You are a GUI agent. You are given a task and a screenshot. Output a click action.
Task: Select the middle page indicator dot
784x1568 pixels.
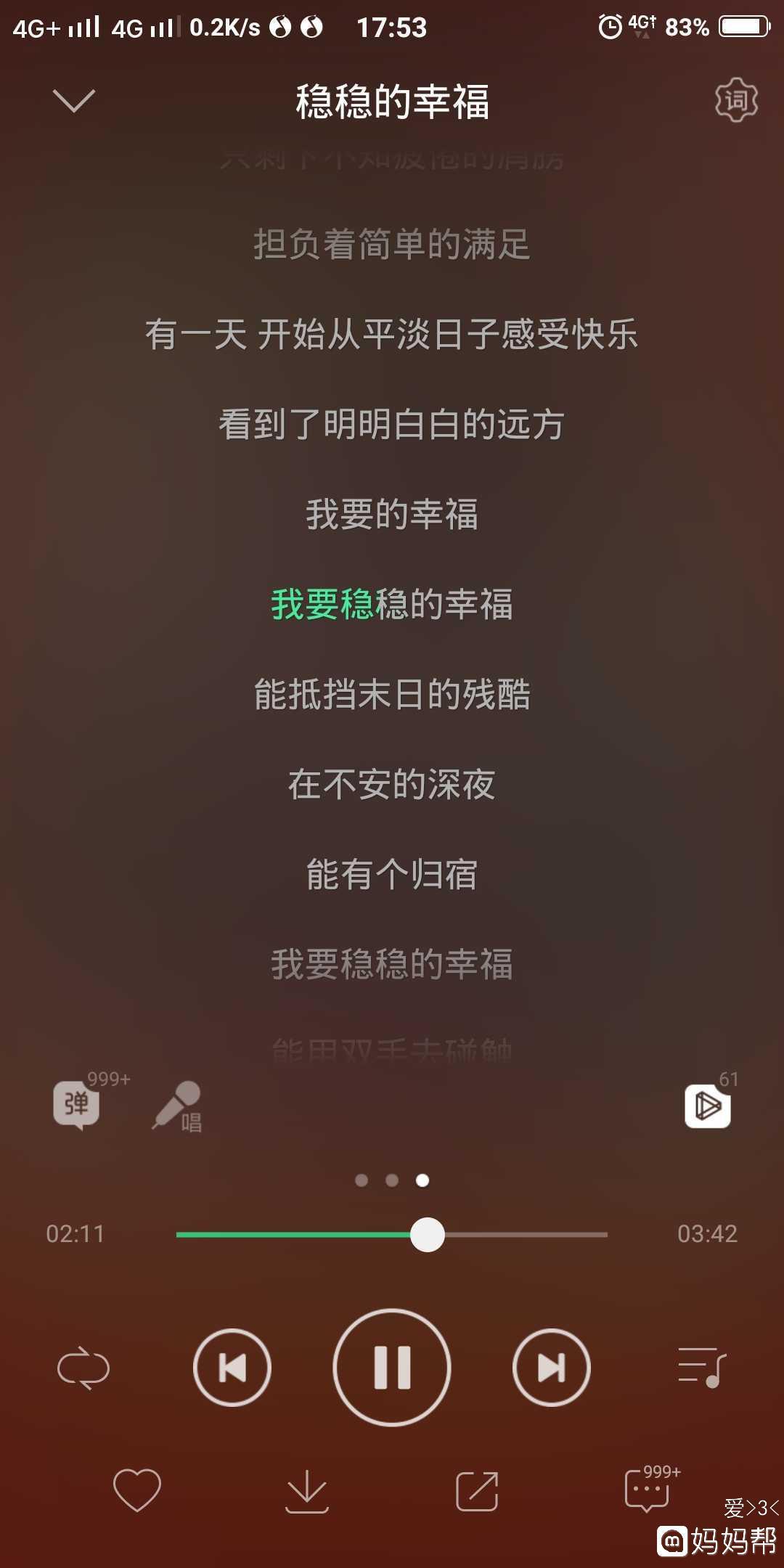click(391, 1180)
